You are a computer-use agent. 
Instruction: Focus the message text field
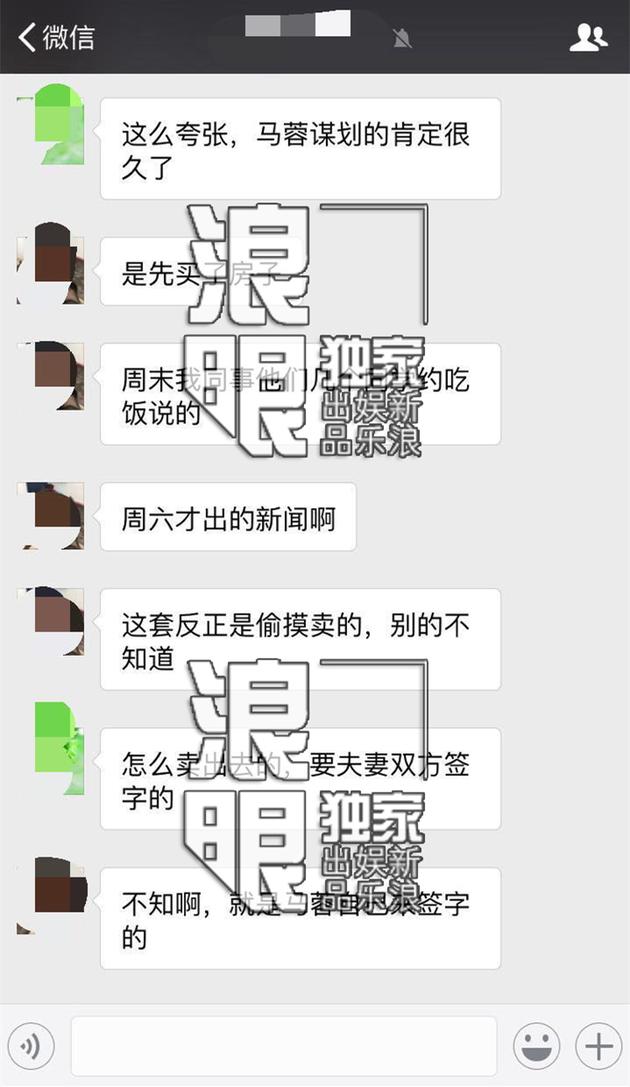pos(284,1045)
